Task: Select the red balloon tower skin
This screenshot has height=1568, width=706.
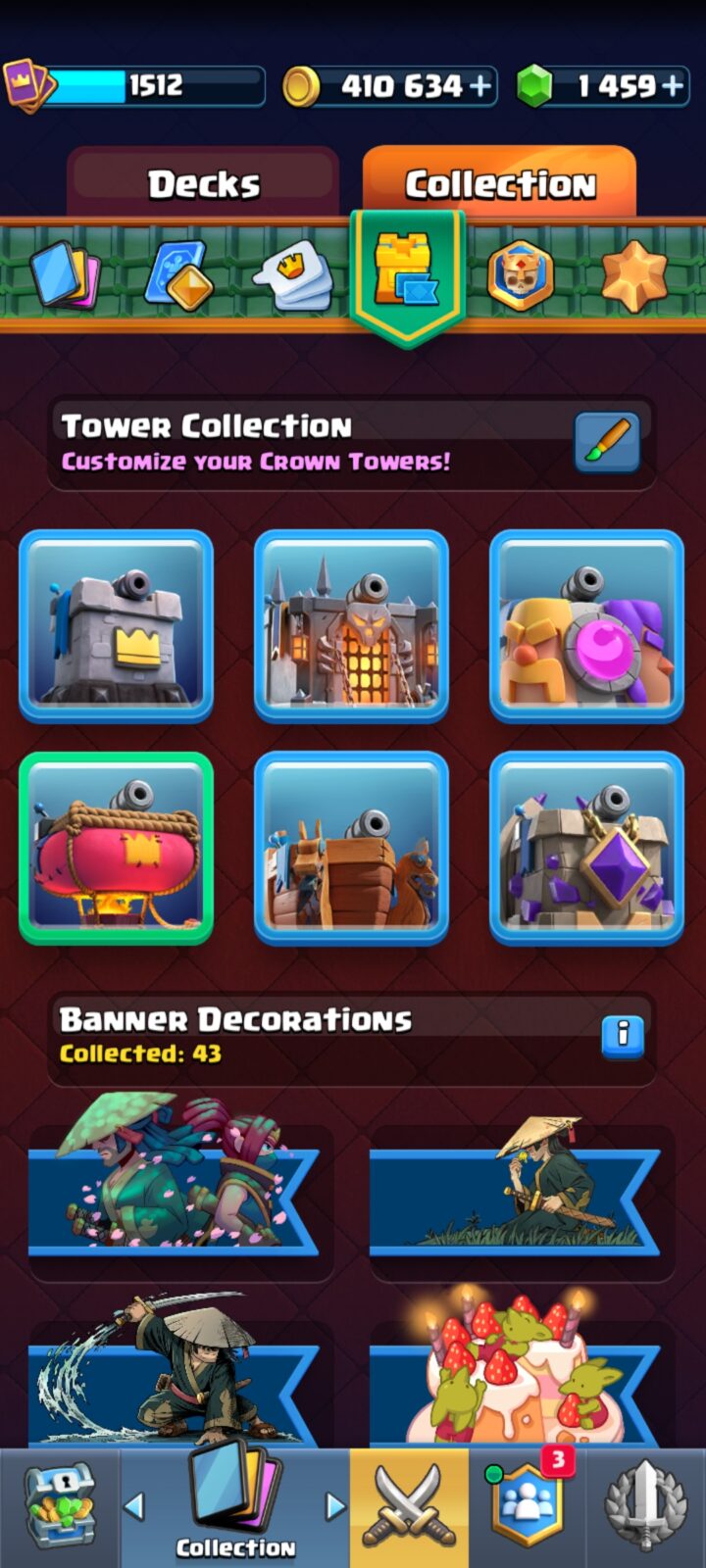Action: coord(117,848)
